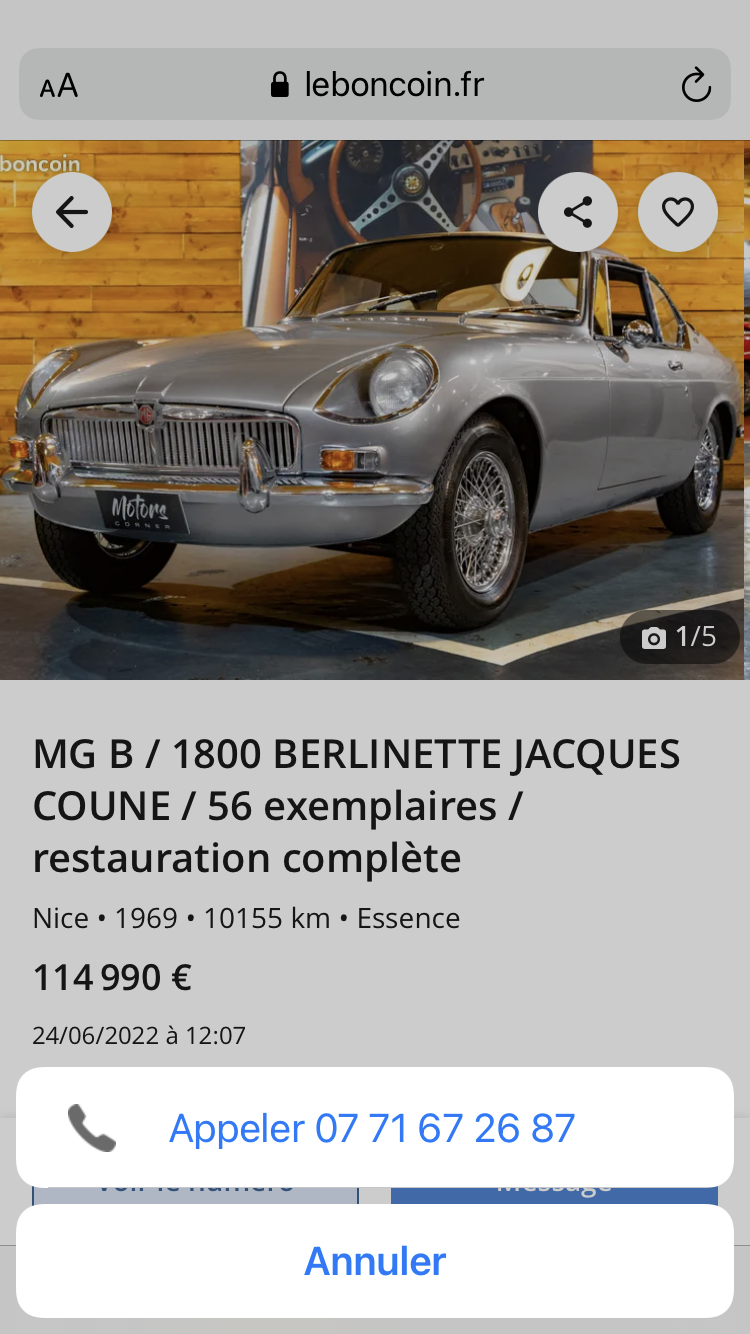Dismiss the call sheet with Annuler
Viewport: 750px width, 1334px height.
(x=375, y=1261)
